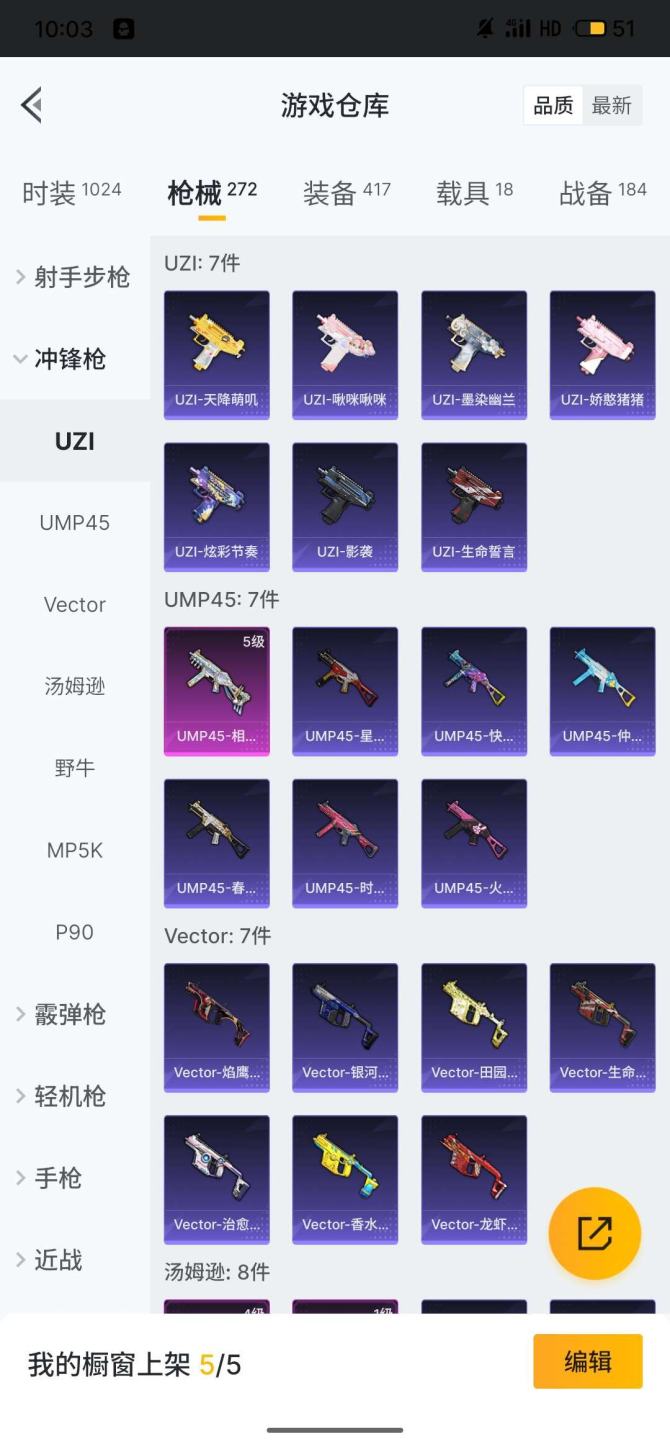Open the 战备 tab

click(x=602, y=192)
